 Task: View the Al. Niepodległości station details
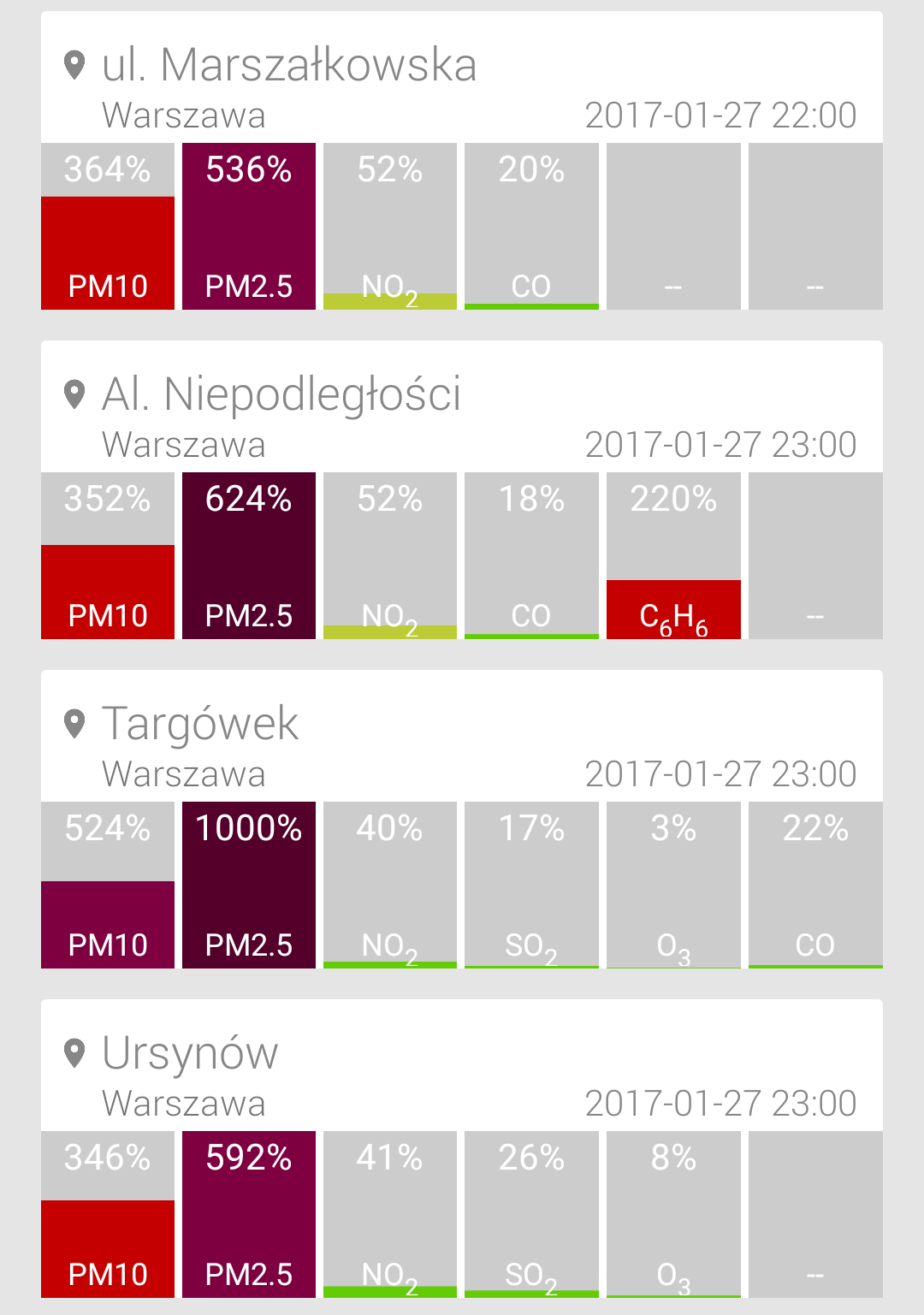(x=281, y=395)
